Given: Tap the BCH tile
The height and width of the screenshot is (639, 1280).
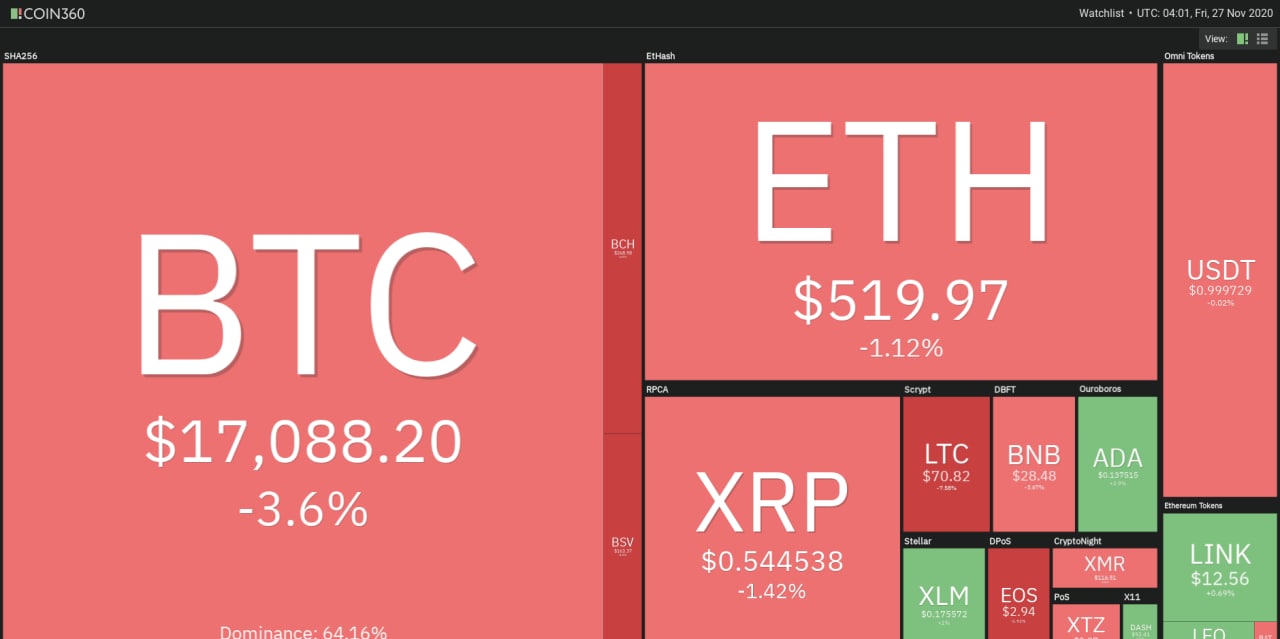Looking at the screenshot, I should pyautogui.click(x=623, y=248).
